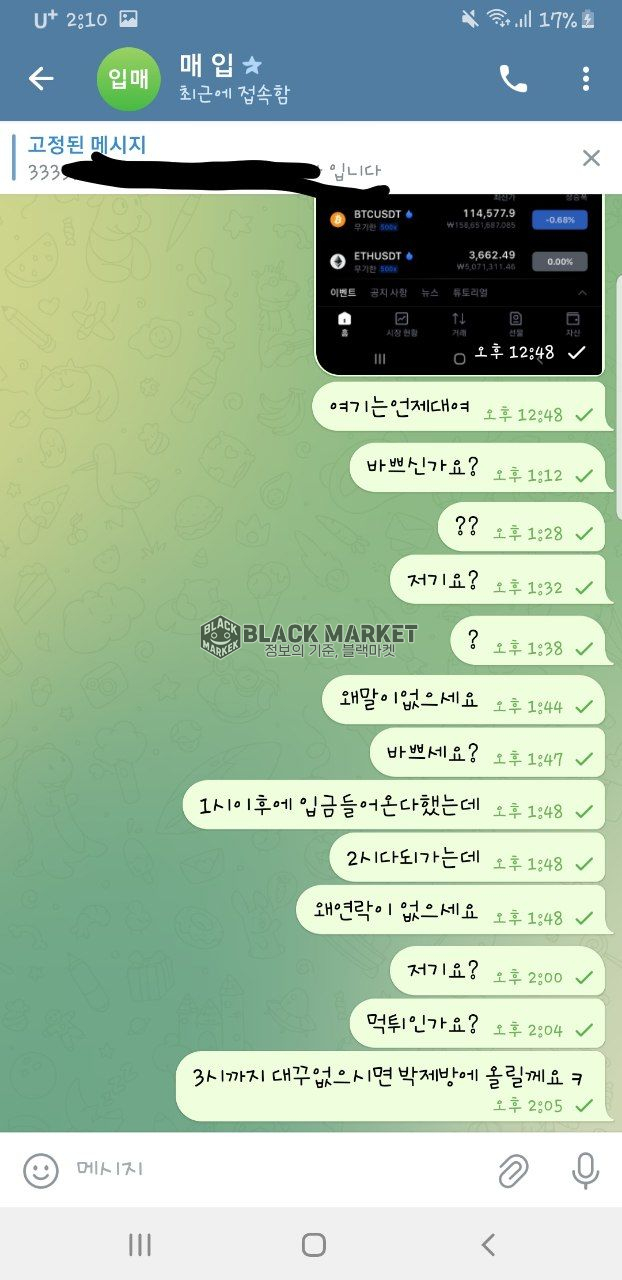Open the emoji picker

pyautogui.click(x=41, y=1170)
